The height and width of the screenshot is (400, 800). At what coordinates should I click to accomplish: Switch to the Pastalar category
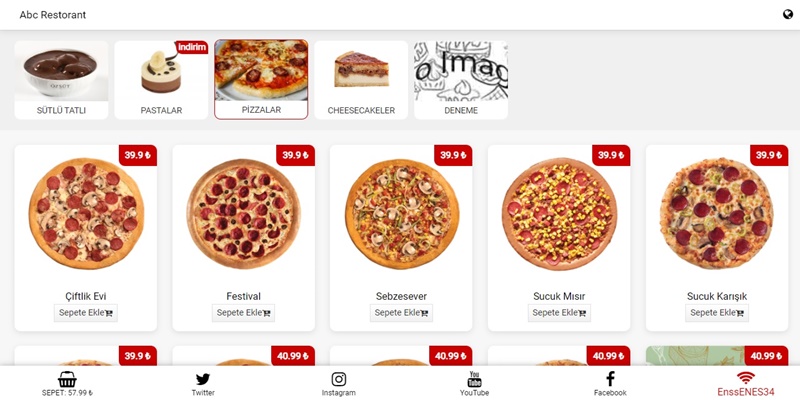(161, 80)
